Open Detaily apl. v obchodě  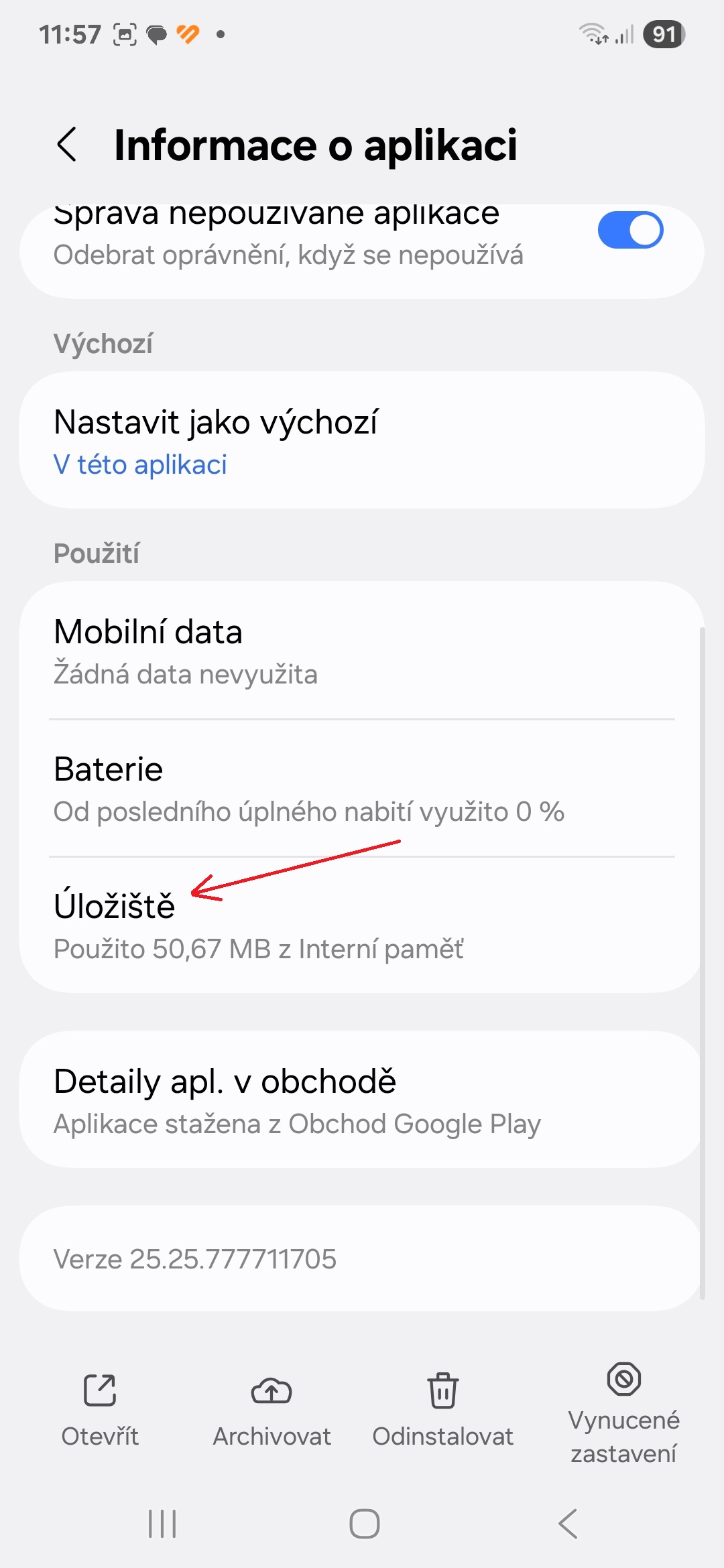click(x=362, y=1100)
